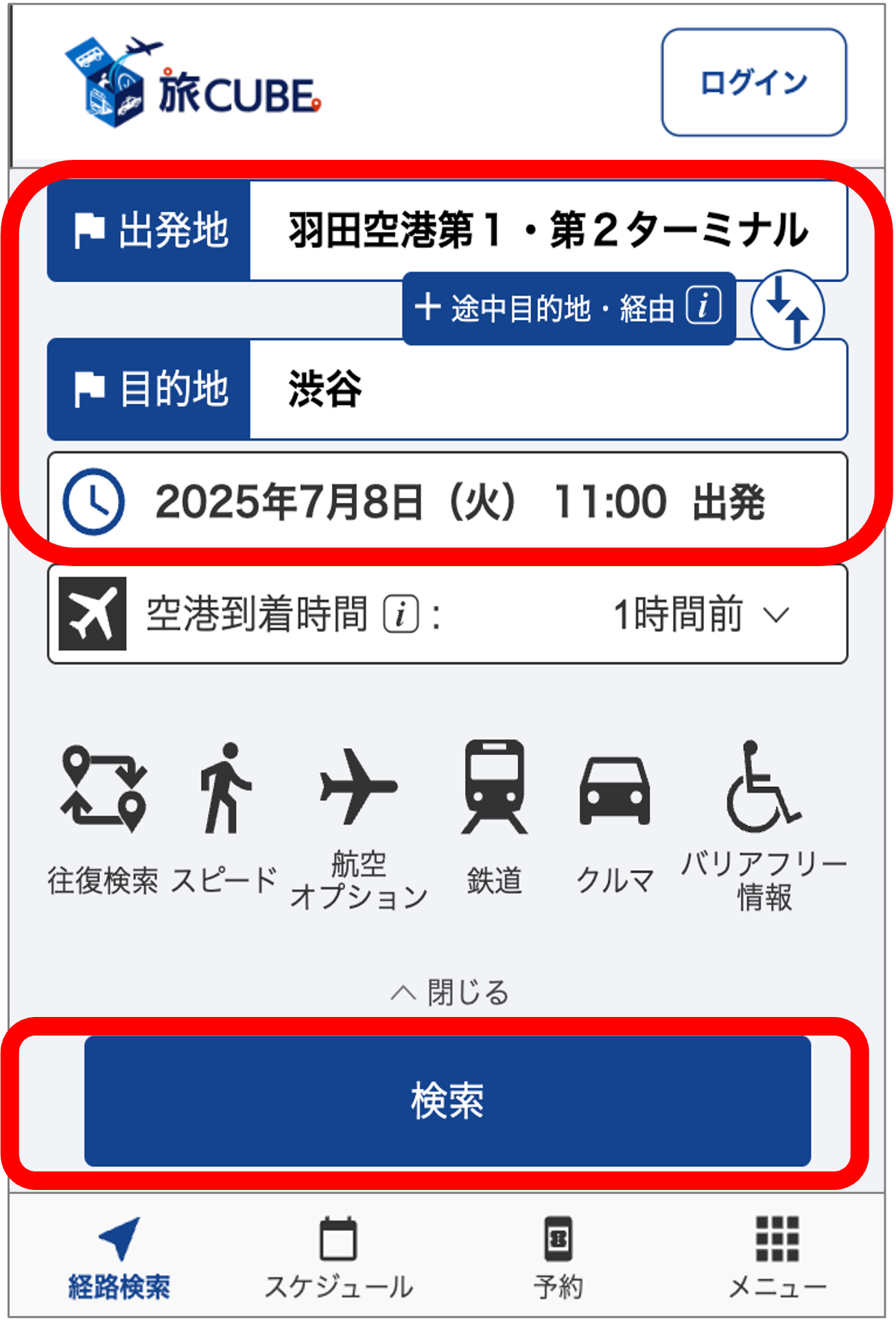The width and height of the screenshot is (896, 1321).
Task: Show info for 空港到着時間
Action: (401, 614)
